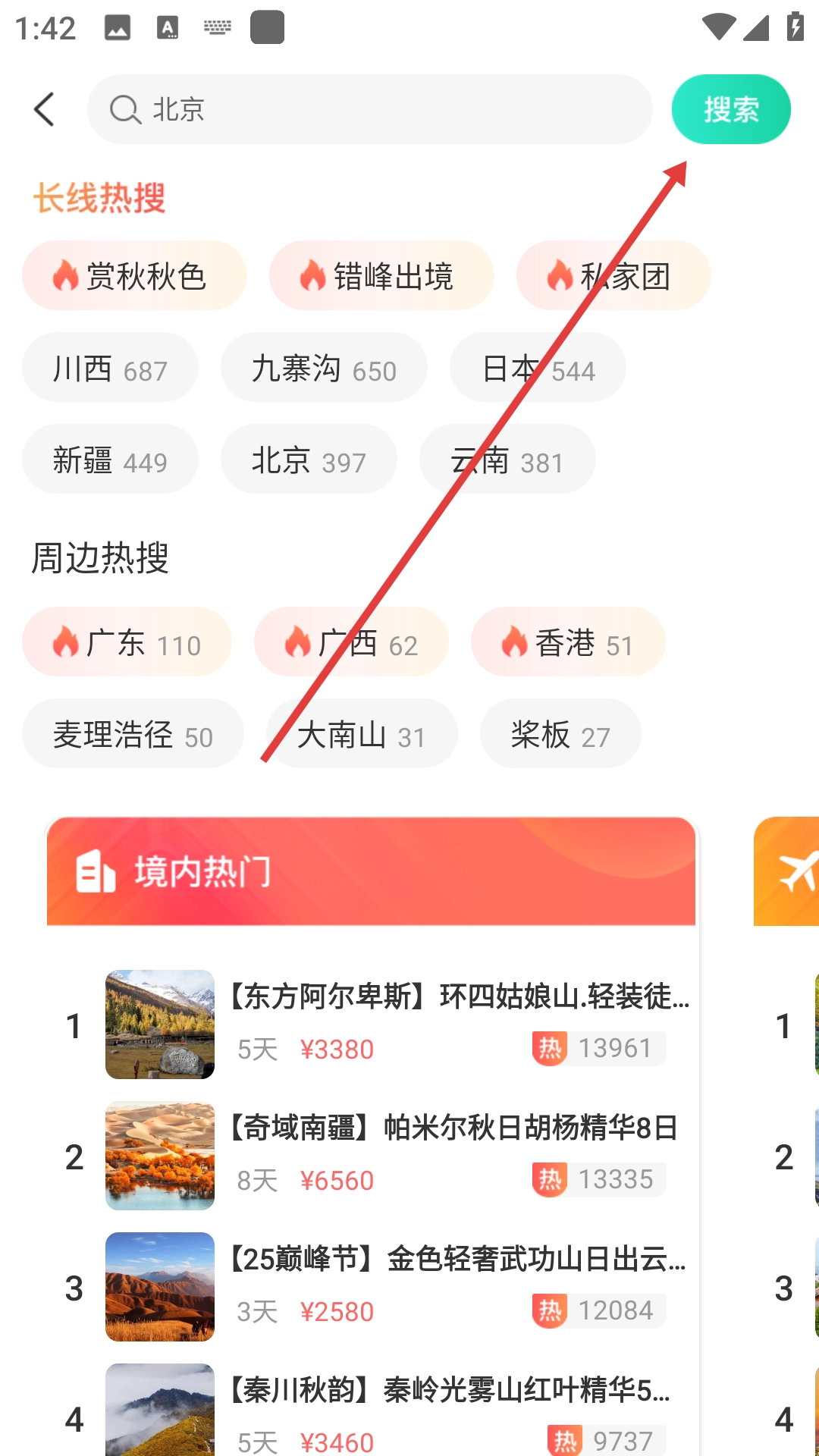Select the 赏秋秋色 hot search chip
The image size is (819, 1456).
tap(134, 276)
